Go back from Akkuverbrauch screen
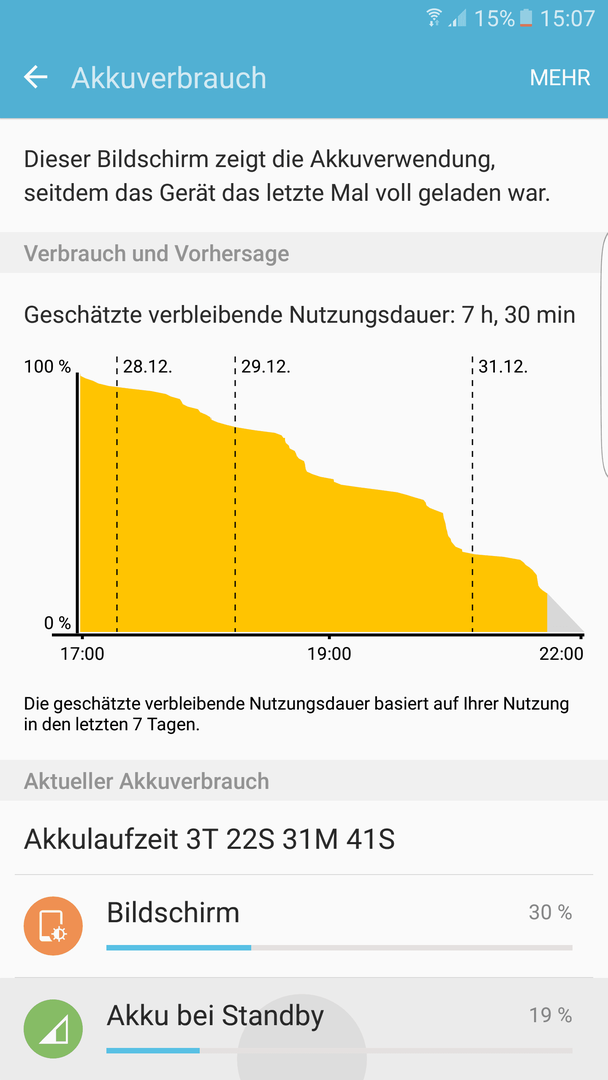 click(36, 77)
